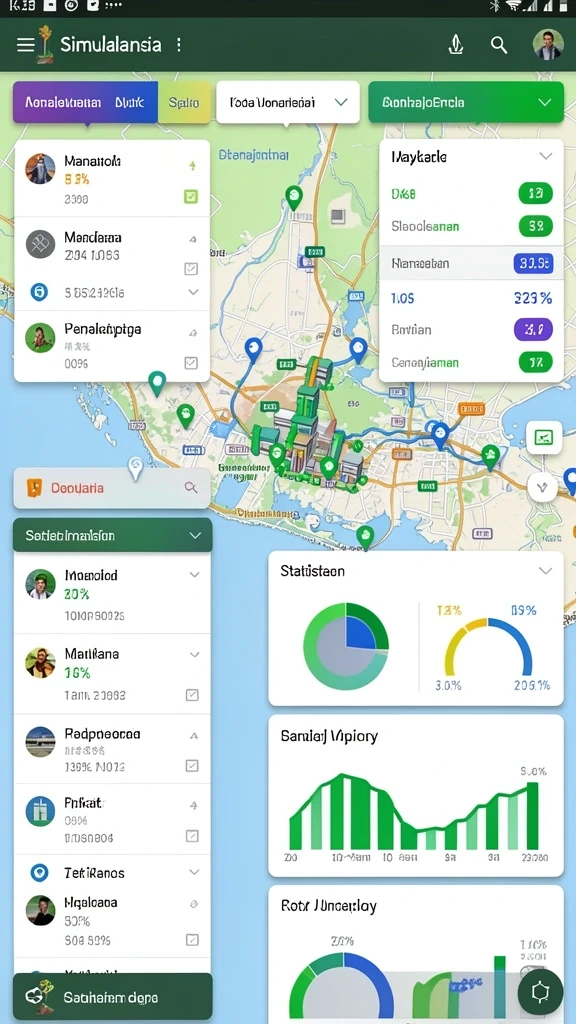Collapse the Statiisteon card chevron
Viewport: 576px width, 1024px height.
pyautogui.click(x=545, y=571)
